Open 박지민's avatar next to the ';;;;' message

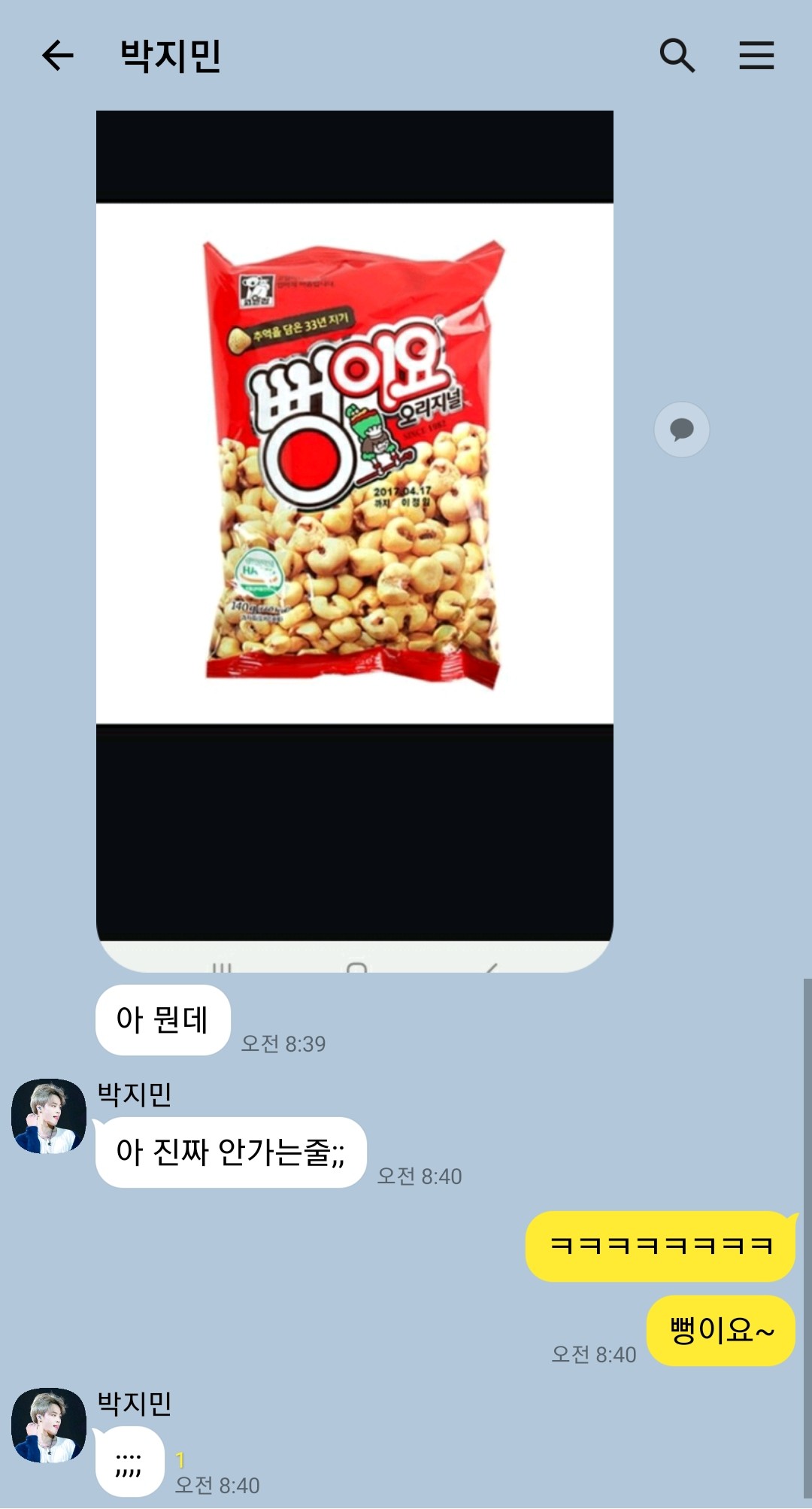49,1426
